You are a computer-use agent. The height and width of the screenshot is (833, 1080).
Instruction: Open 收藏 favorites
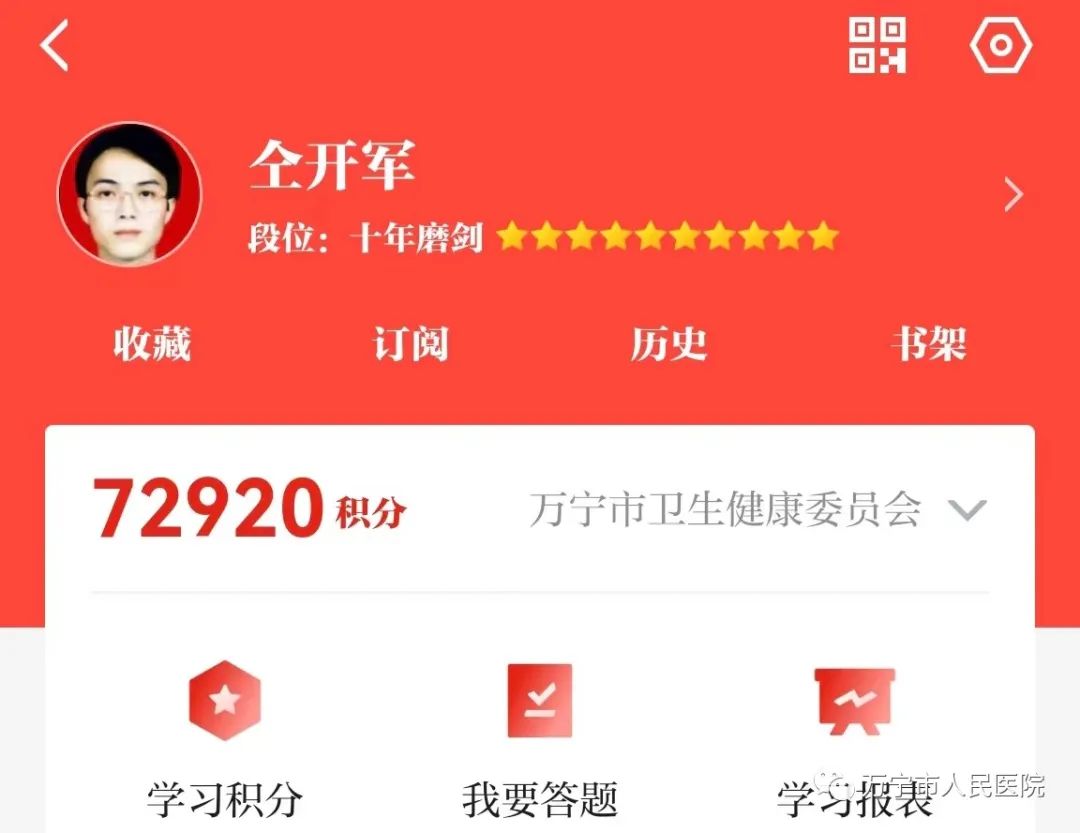pyautogui.click(x=151, y=344)
